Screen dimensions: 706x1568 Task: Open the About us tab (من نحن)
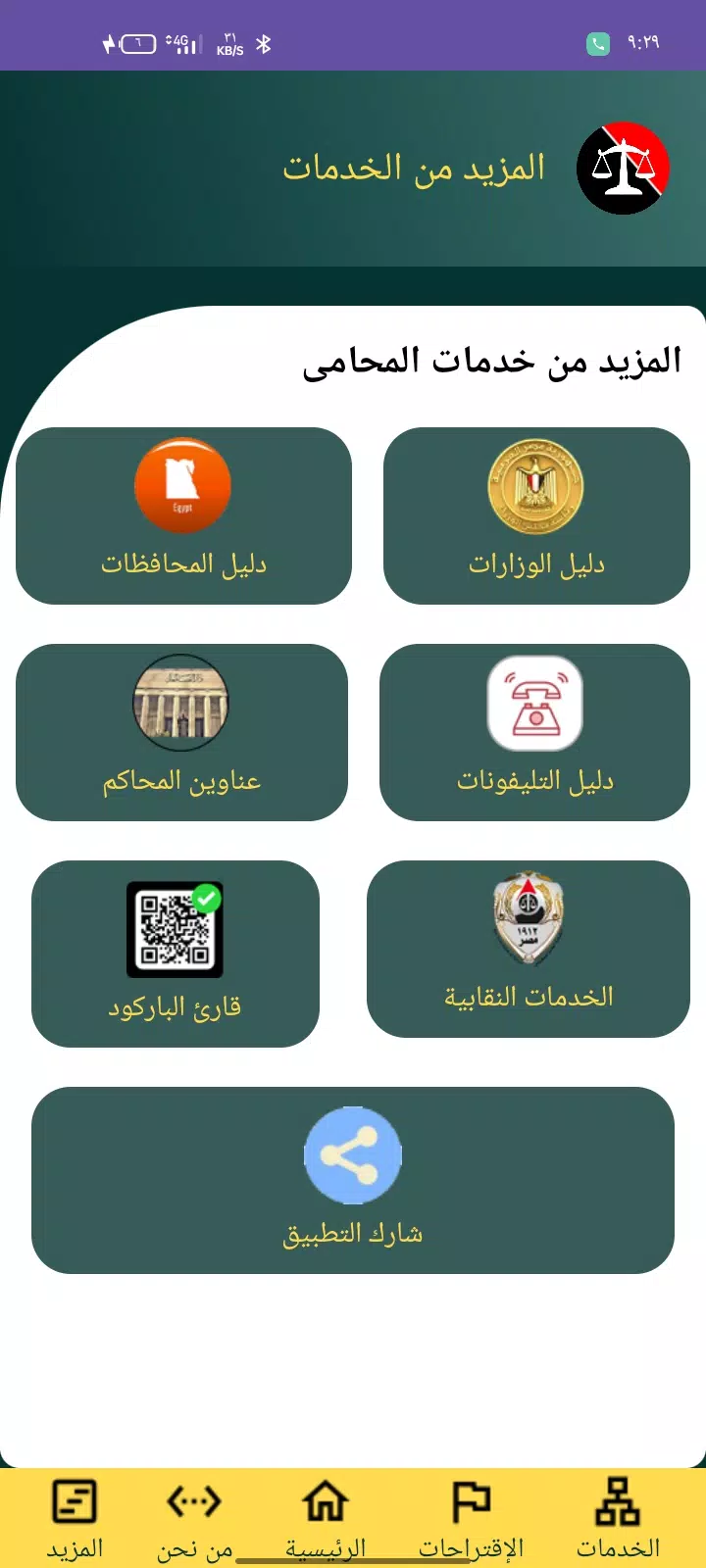click(194, 1518)
